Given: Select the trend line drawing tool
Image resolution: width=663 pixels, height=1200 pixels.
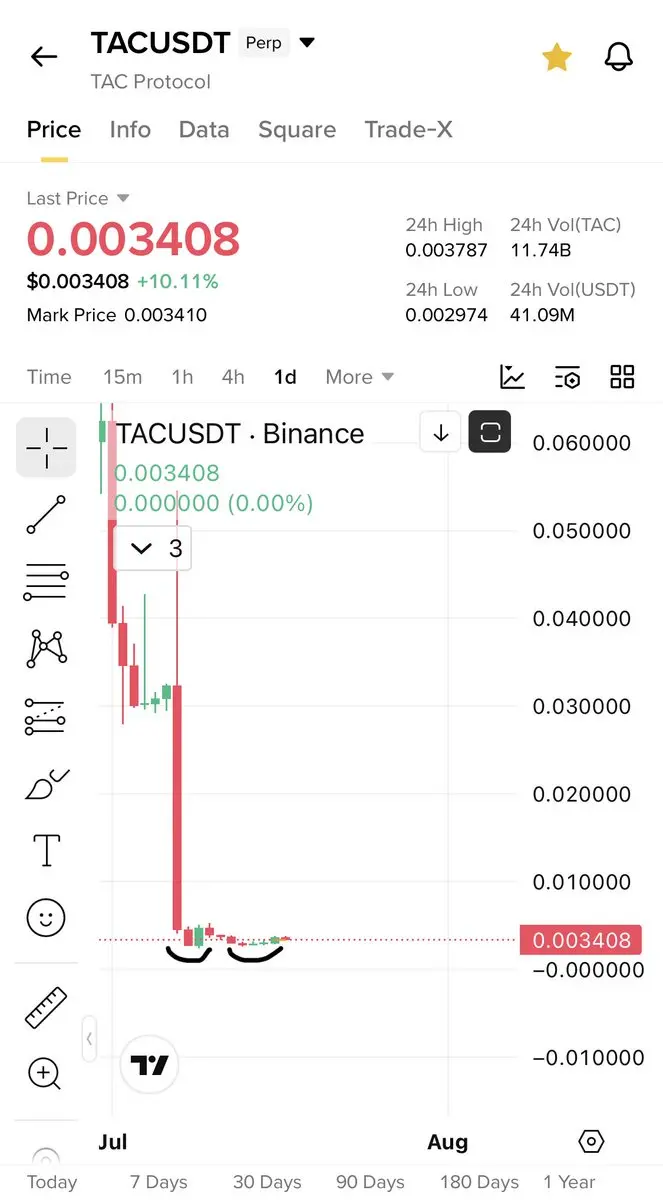Looking at the screenshot, I should coord(46,514).
